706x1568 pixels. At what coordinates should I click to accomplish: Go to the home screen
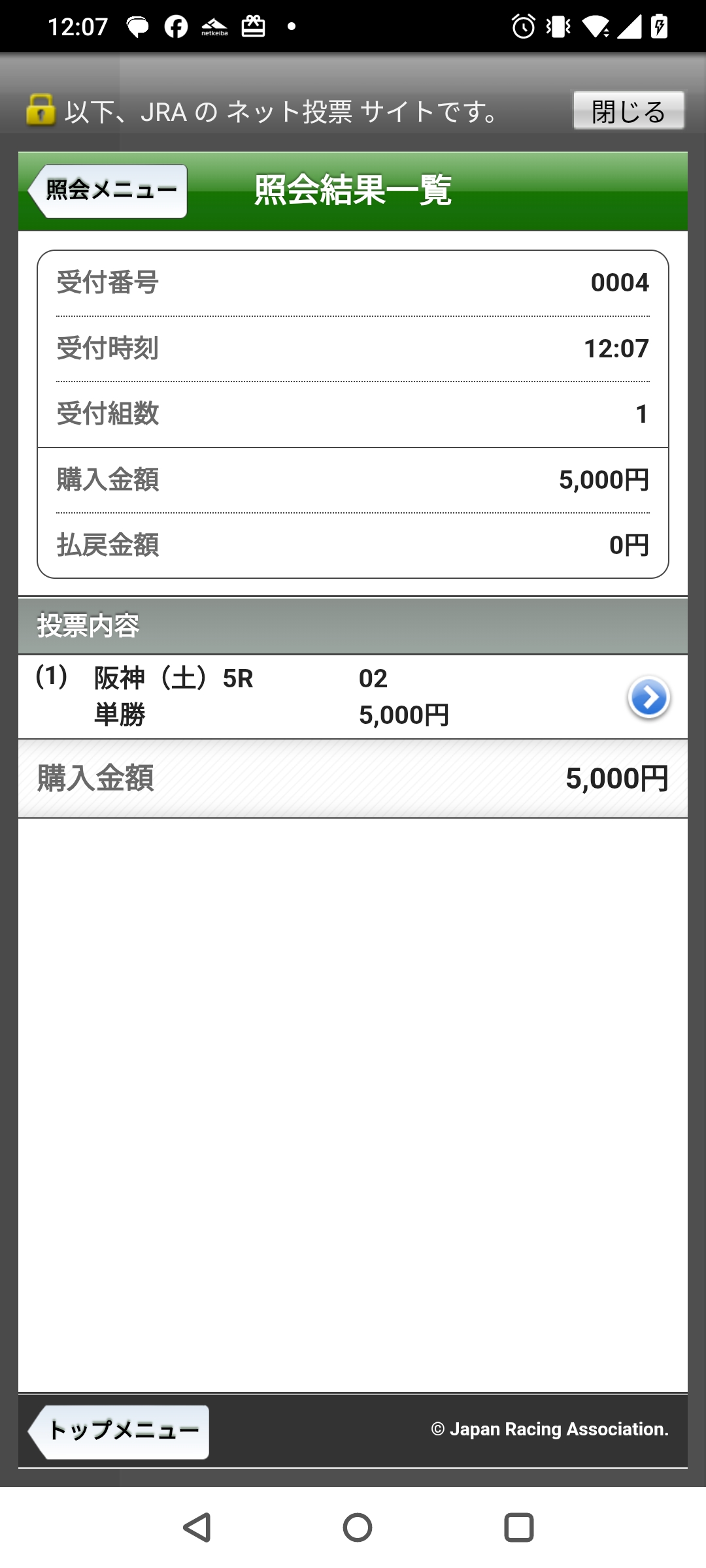point(357,1527)
